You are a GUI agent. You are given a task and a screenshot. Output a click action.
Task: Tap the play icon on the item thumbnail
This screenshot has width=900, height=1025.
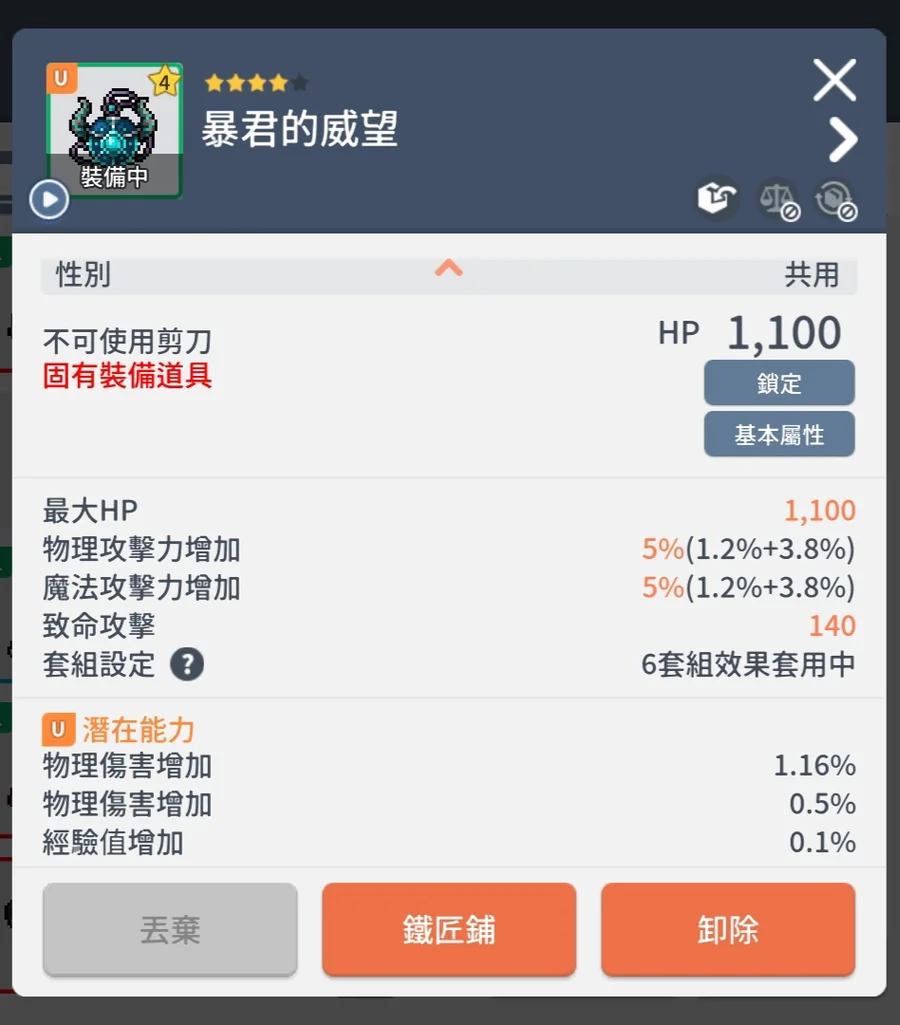(x=49, y=200)
